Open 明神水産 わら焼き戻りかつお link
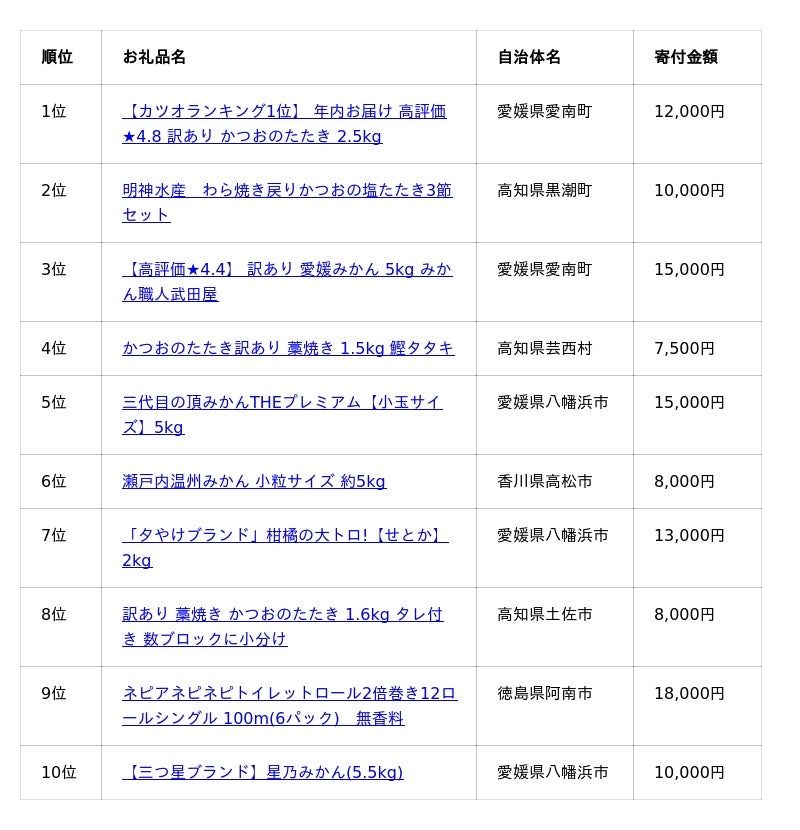This screenshot has height=830, width=800. 287,191
